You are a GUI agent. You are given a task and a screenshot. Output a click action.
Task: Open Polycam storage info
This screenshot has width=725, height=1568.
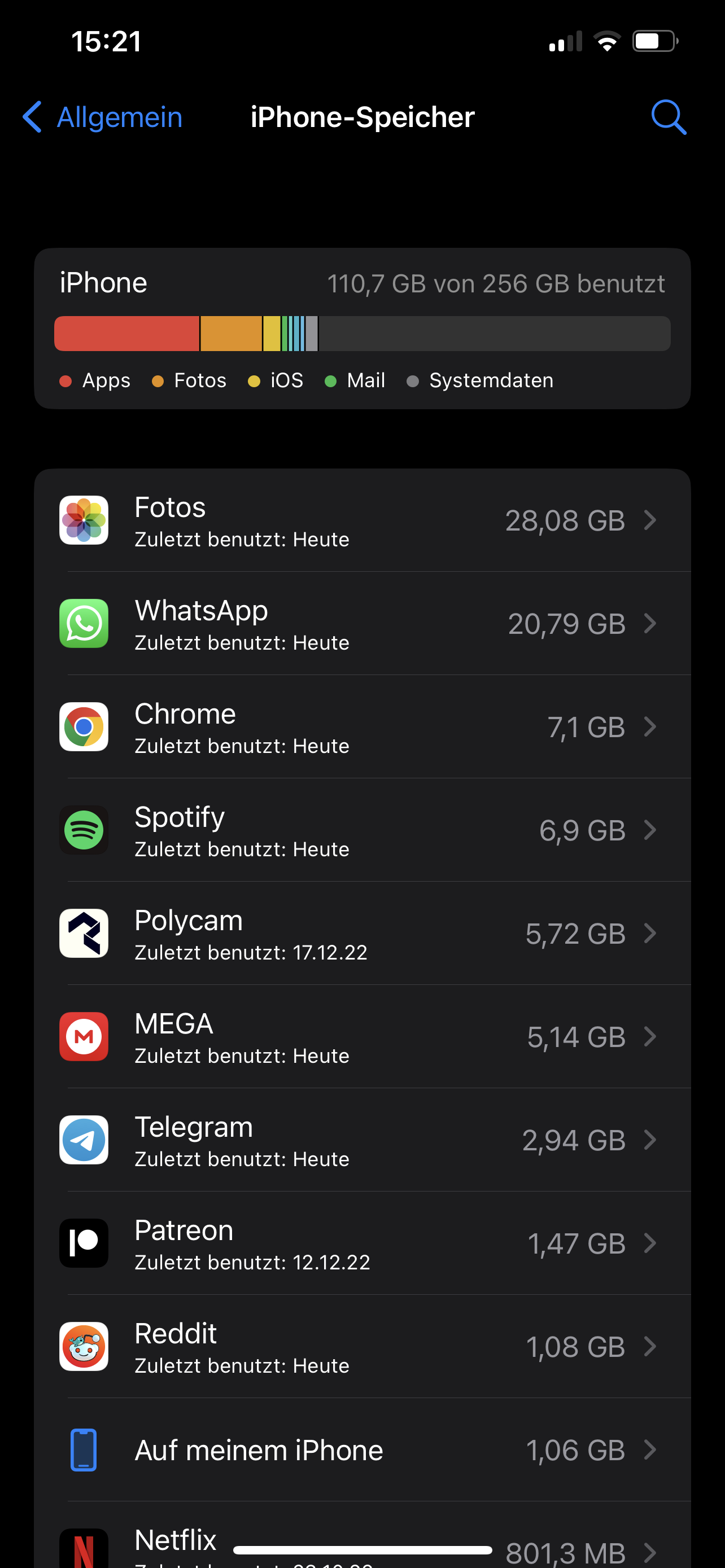tap(362, 934)
